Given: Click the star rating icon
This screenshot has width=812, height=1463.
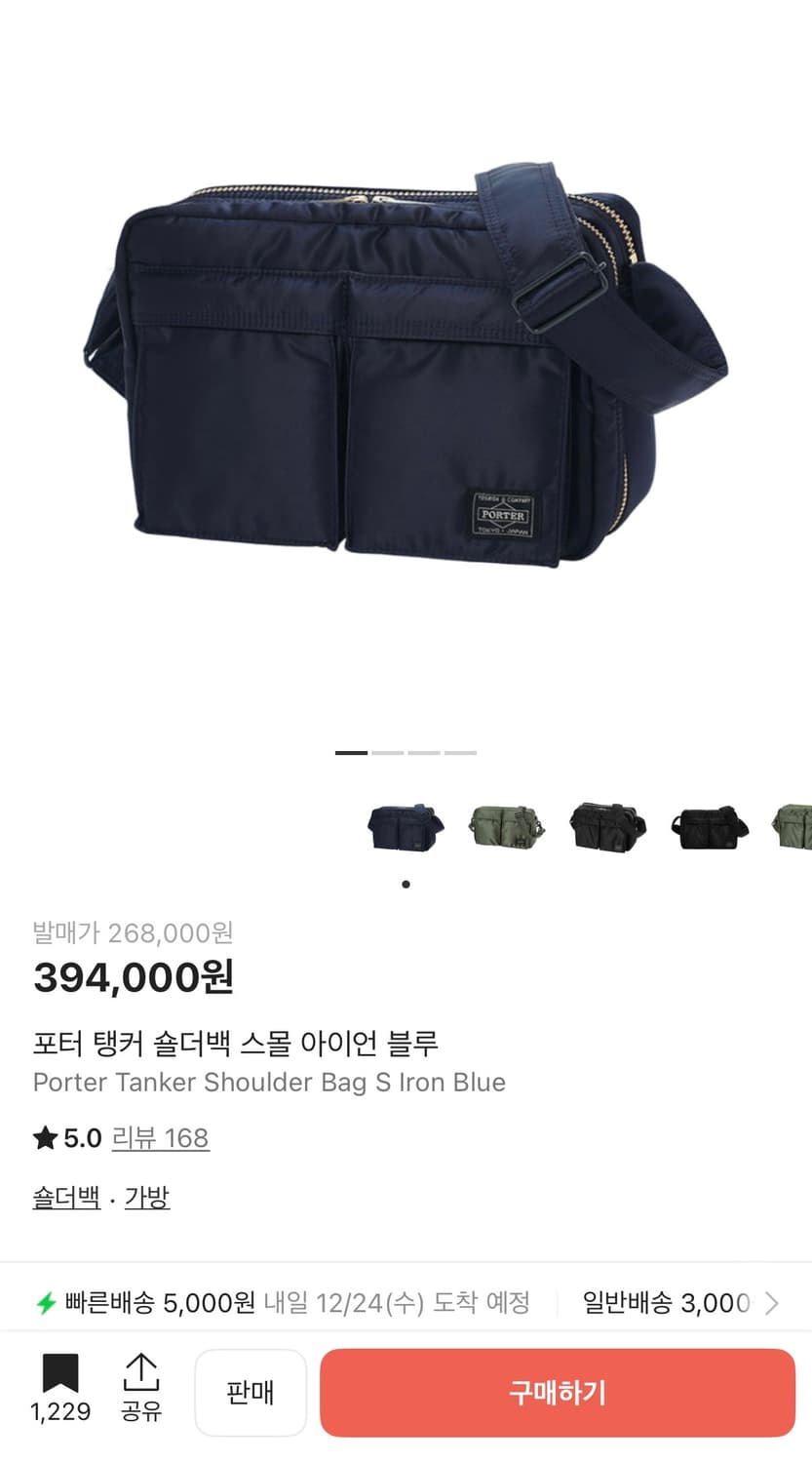Looking at the screenshot, I should (43, 1137).
